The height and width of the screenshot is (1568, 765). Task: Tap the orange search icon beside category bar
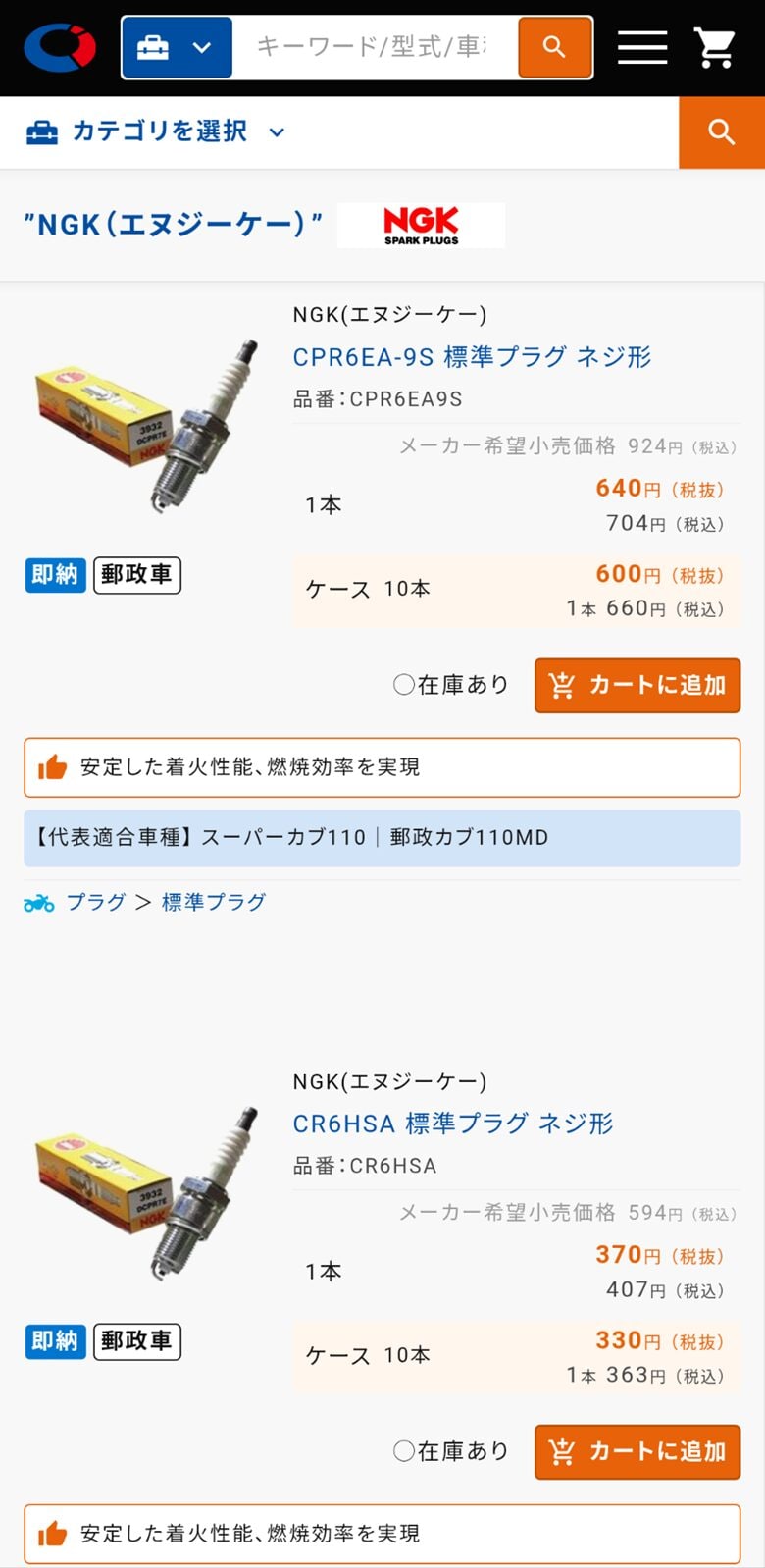coord(721,131)
